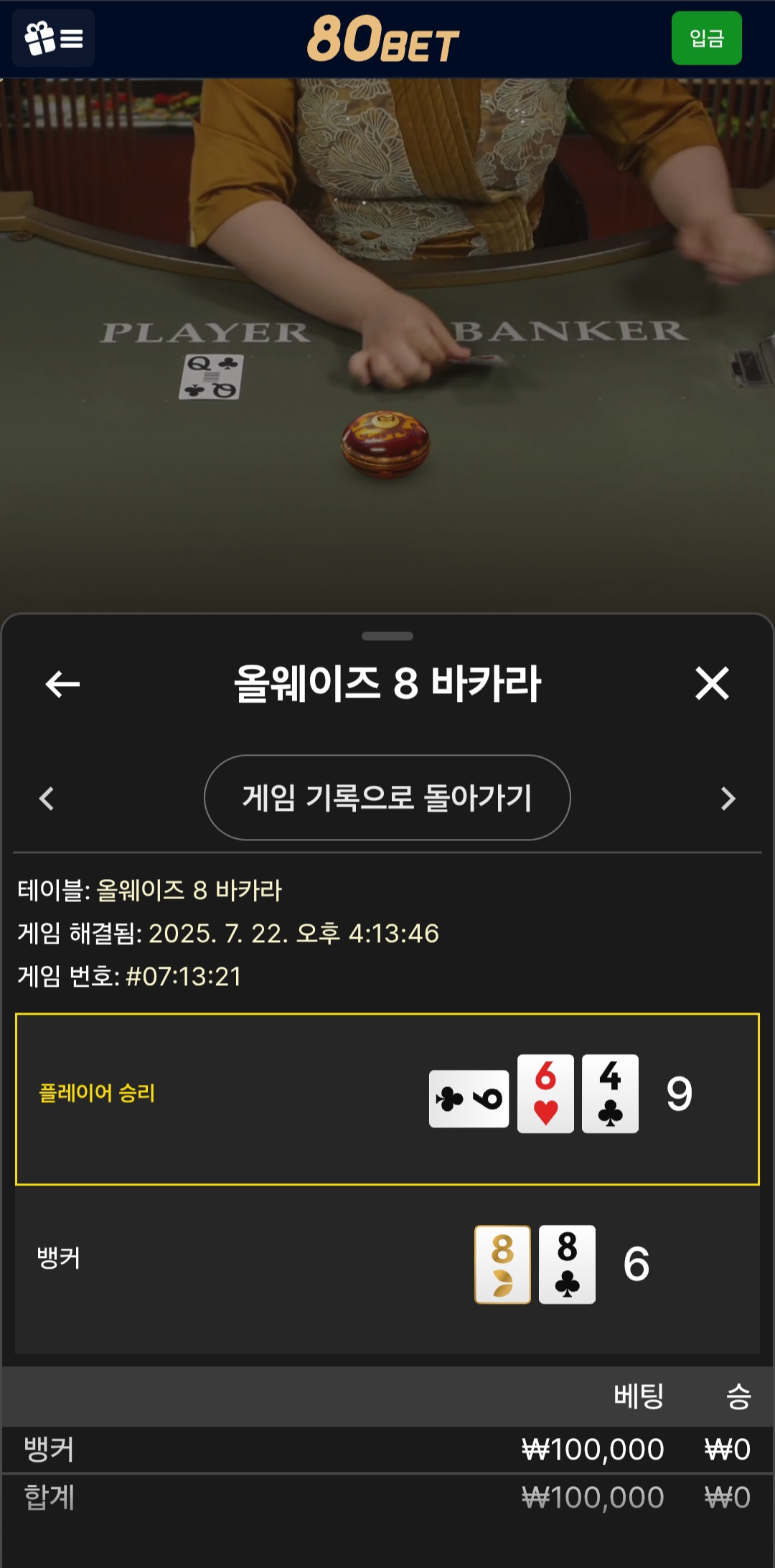The width and height of the screenshot is (775, 1568).
Task: Close the 올웨이즈 8 바카라 panel
Action: (x=712, y=683)
